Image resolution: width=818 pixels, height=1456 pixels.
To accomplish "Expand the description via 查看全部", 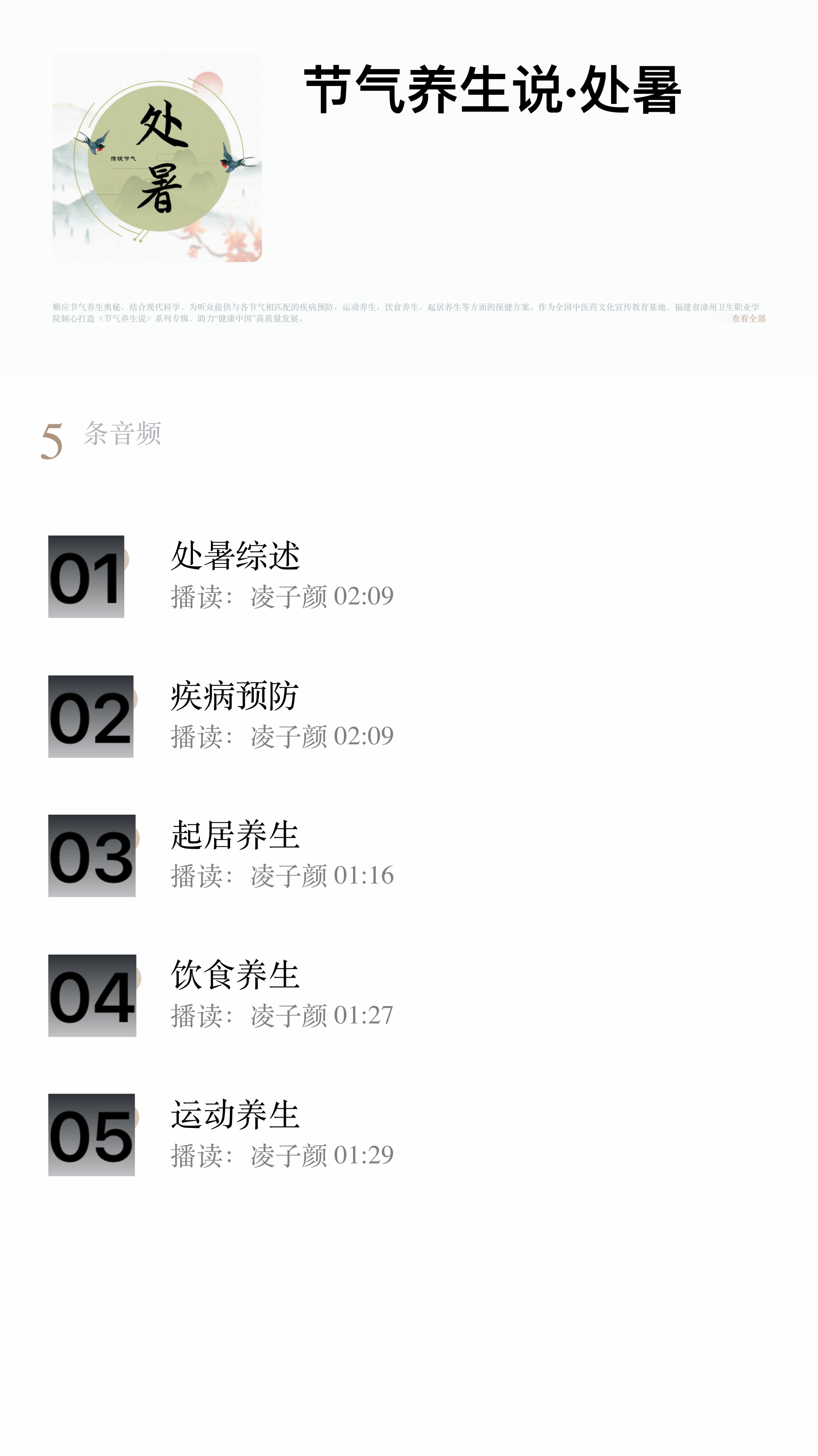I will click(x=748, y=319).
